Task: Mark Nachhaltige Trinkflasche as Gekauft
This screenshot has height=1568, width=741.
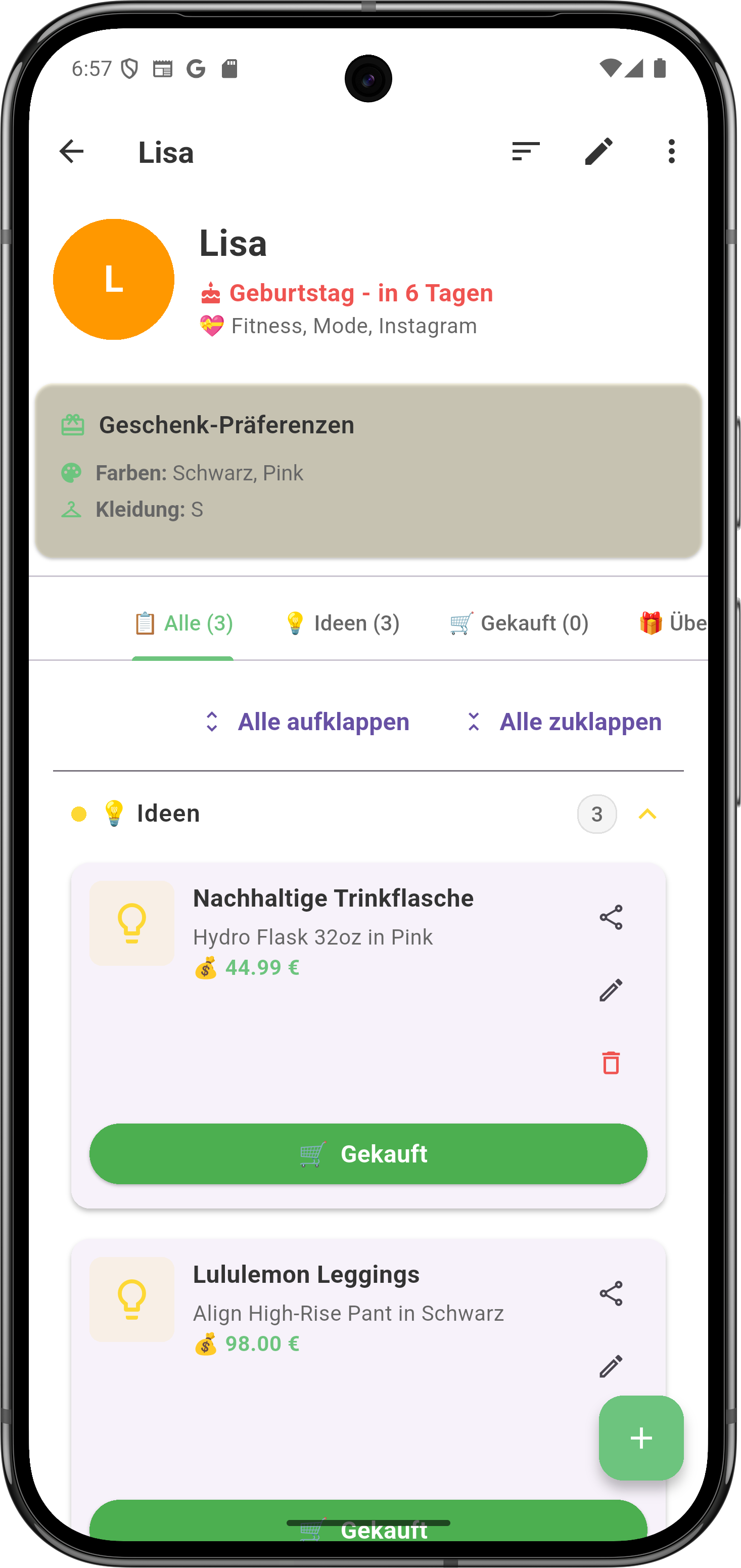Action: point(368,1153)
